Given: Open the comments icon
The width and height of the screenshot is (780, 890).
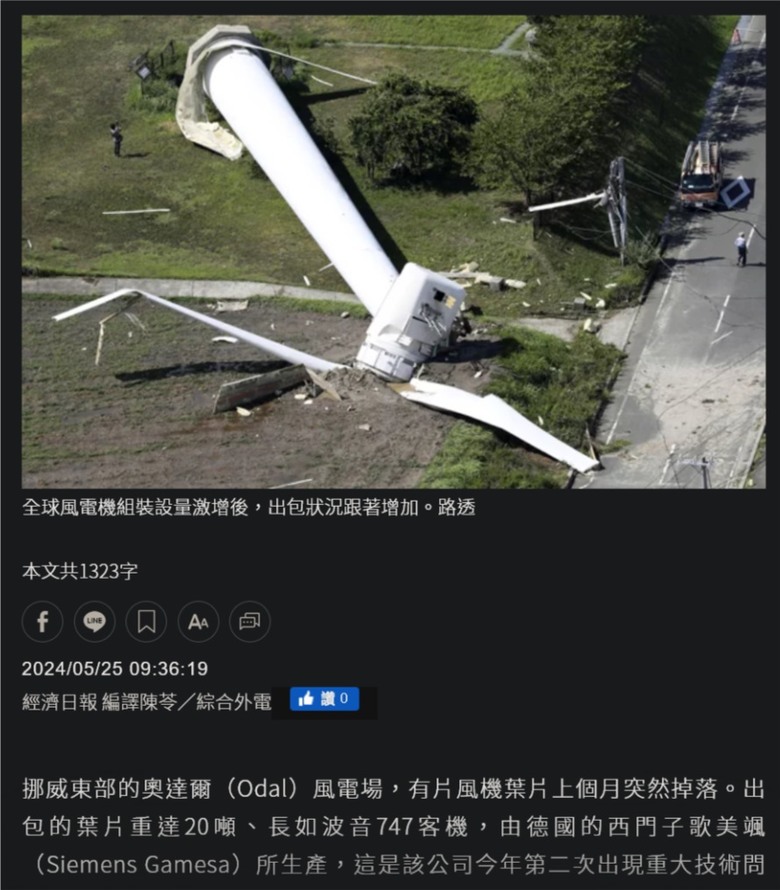Looking at the screenshot, I should [250, 622].
